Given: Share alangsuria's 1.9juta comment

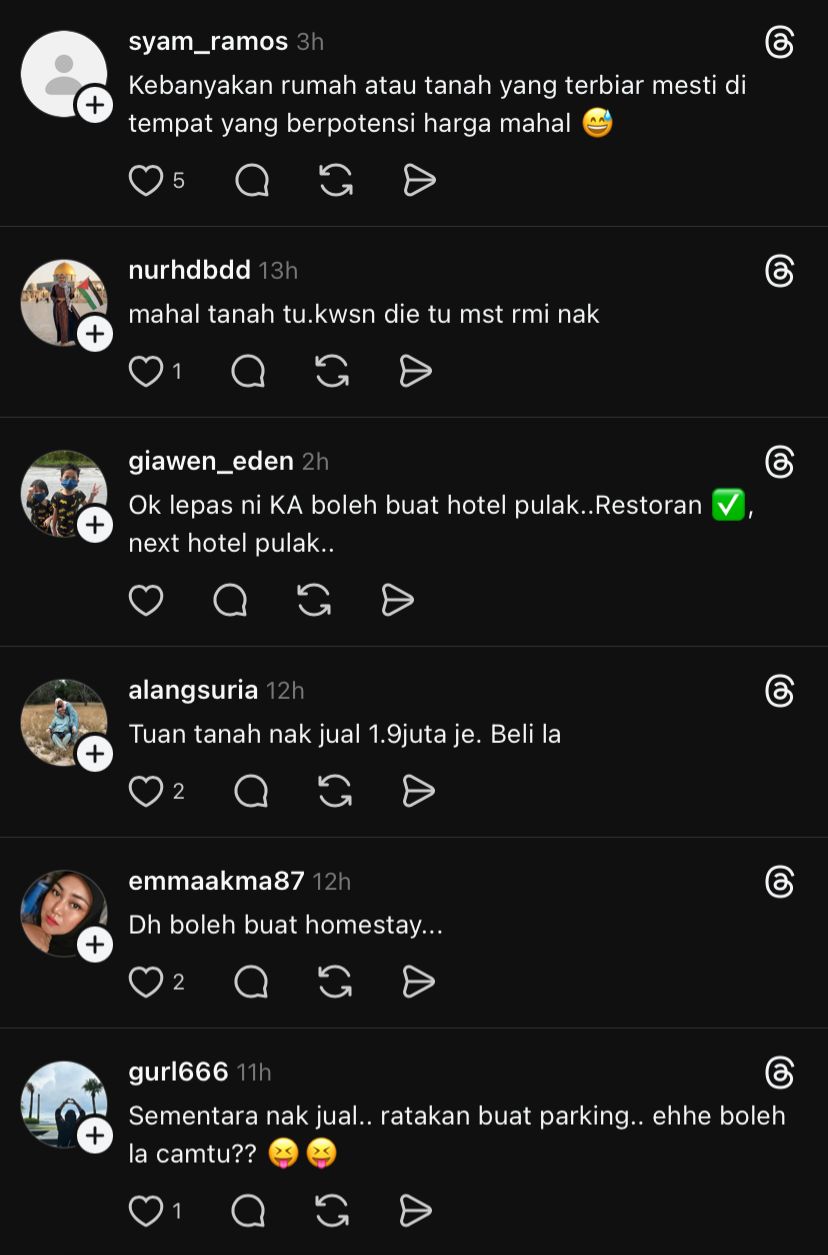Looking at the screenshot, I should click(418, 790).
